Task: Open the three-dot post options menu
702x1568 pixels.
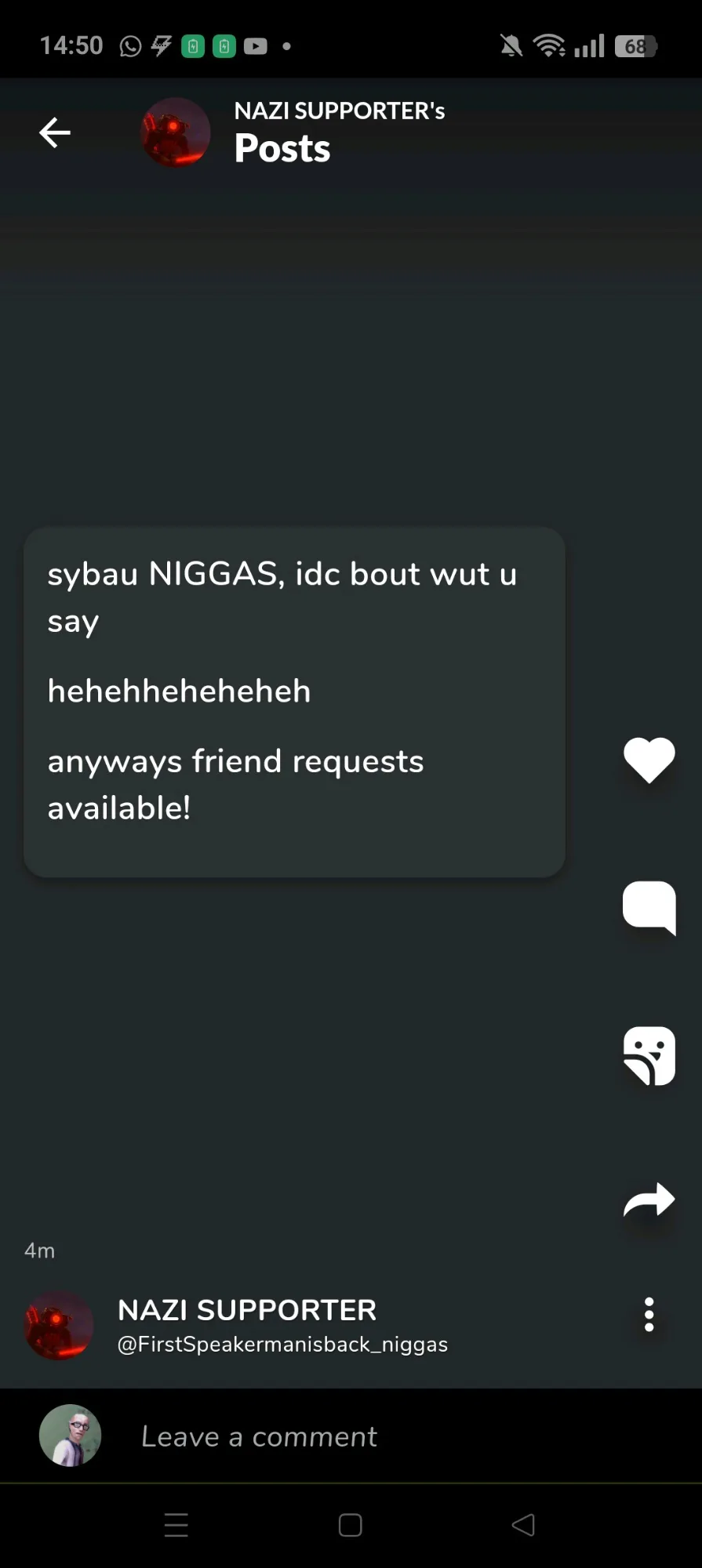Action: 649,1315
